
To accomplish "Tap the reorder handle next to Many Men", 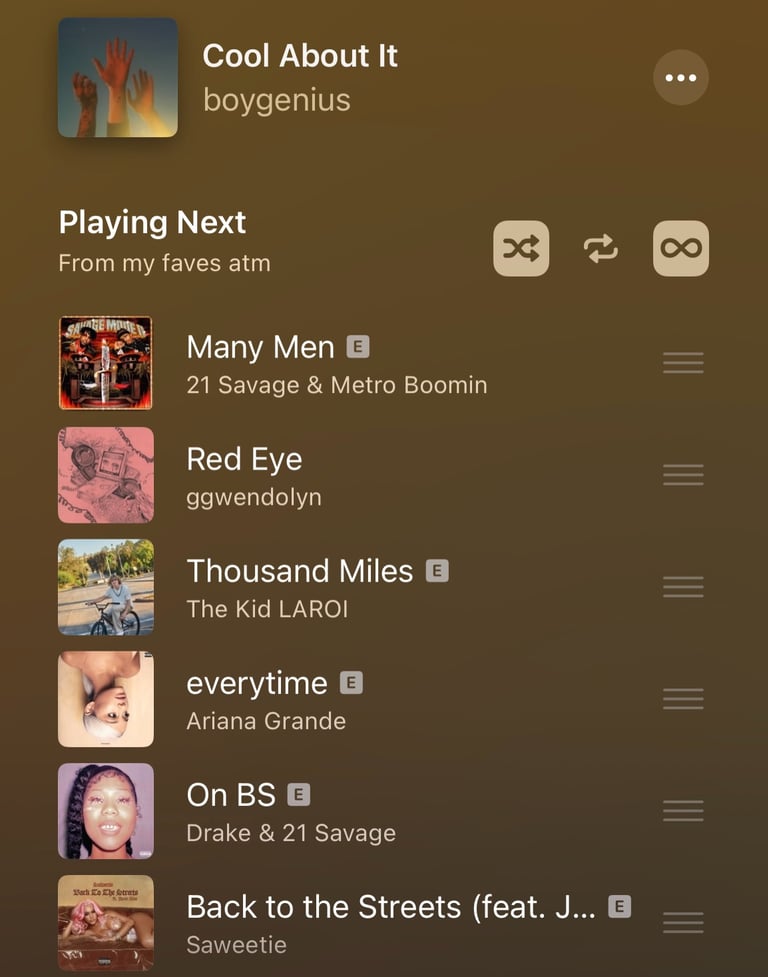I will 683,363.
